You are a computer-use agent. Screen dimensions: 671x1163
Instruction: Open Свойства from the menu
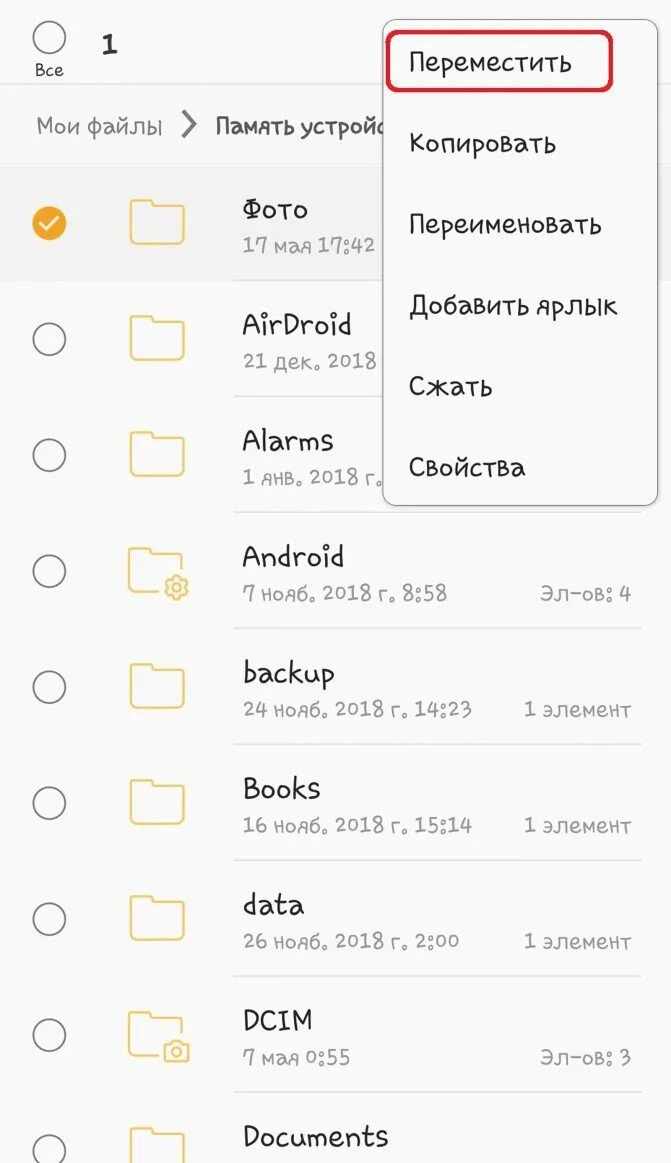[467, 467]
